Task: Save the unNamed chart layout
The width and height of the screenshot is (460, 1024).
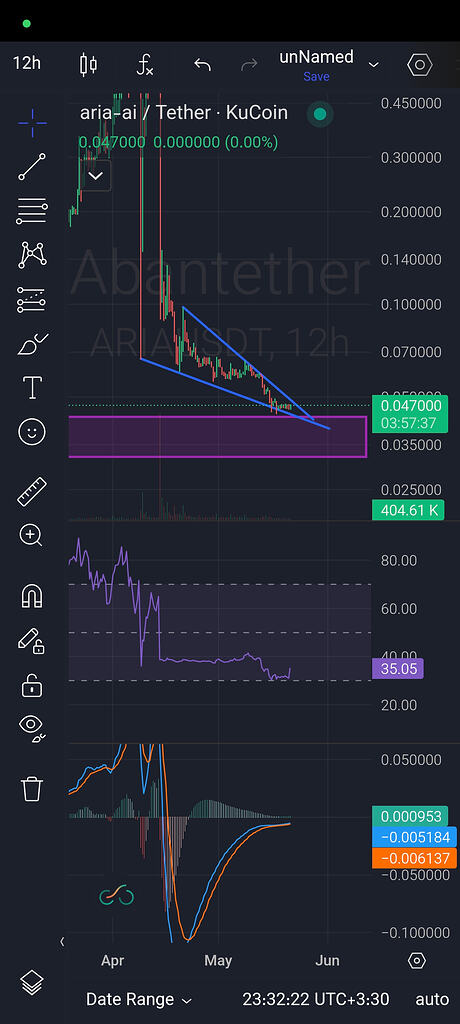Action: coord(316,76)
